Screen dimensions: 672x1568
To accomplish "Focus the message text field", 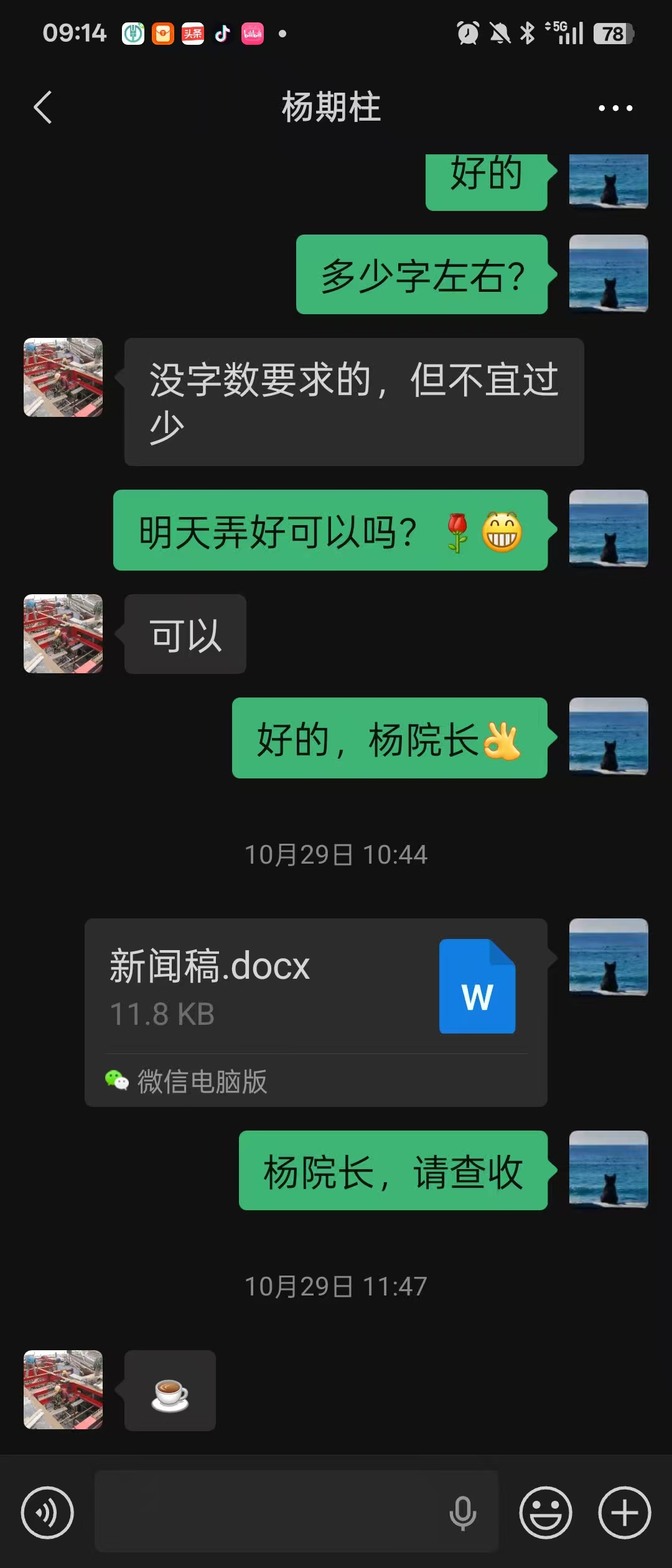I will pyautogui.click(x=268, y=1512).
